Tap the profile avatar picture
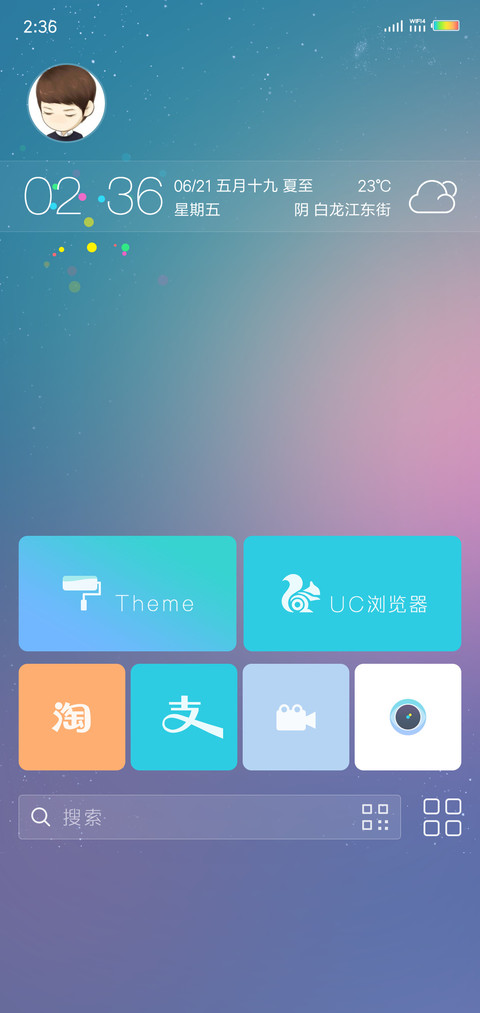This screenshot has width=480, height=1013. (x=67, y=103)
